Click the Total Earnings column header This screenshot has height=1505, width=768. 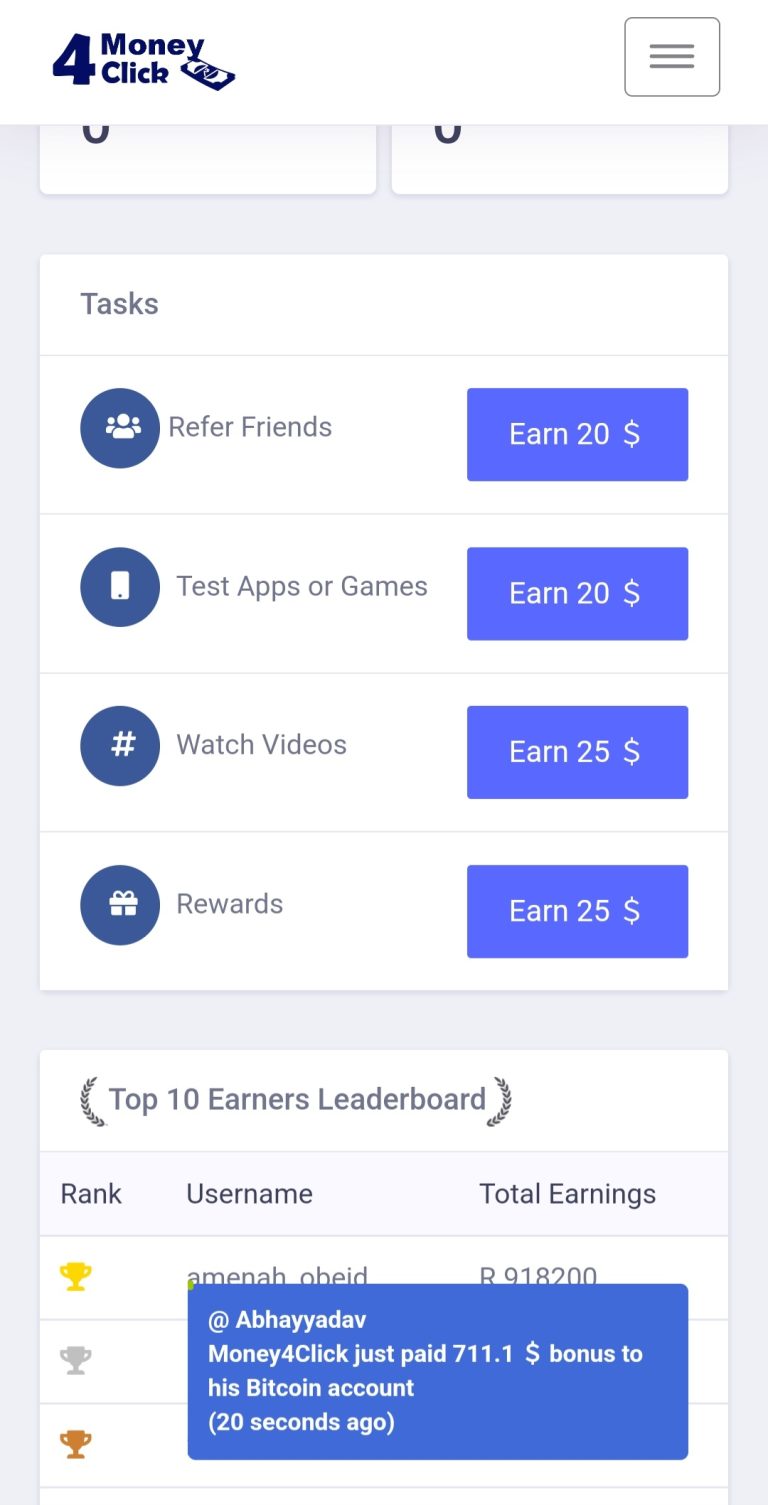(x=567, y=1193)
